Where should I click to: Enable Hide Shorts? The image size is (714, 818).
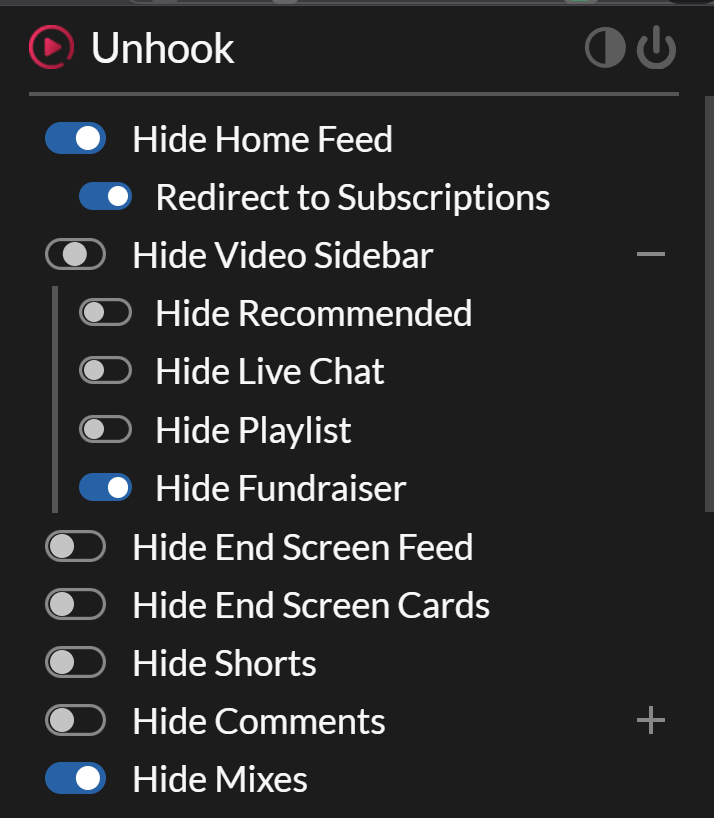coord(75,663)
